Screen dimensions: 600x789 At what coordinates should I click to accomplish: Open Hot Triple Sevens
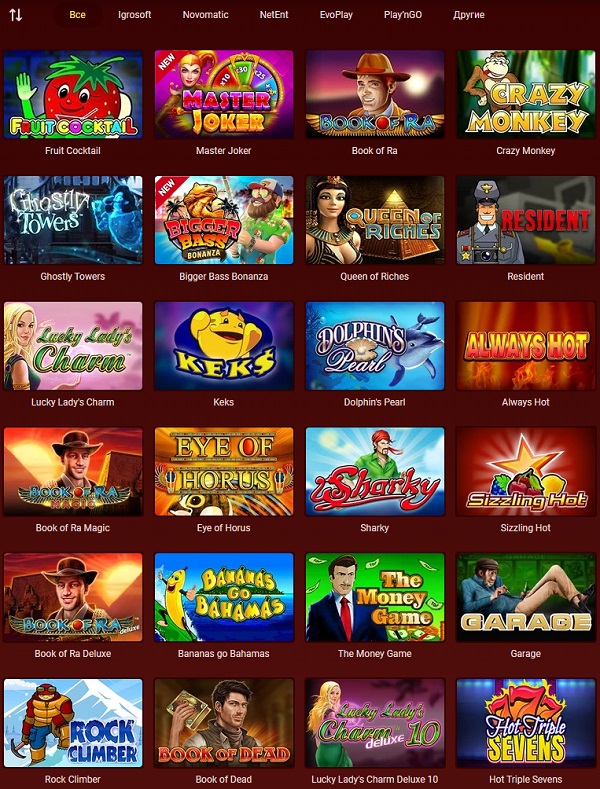pos(526,723)
